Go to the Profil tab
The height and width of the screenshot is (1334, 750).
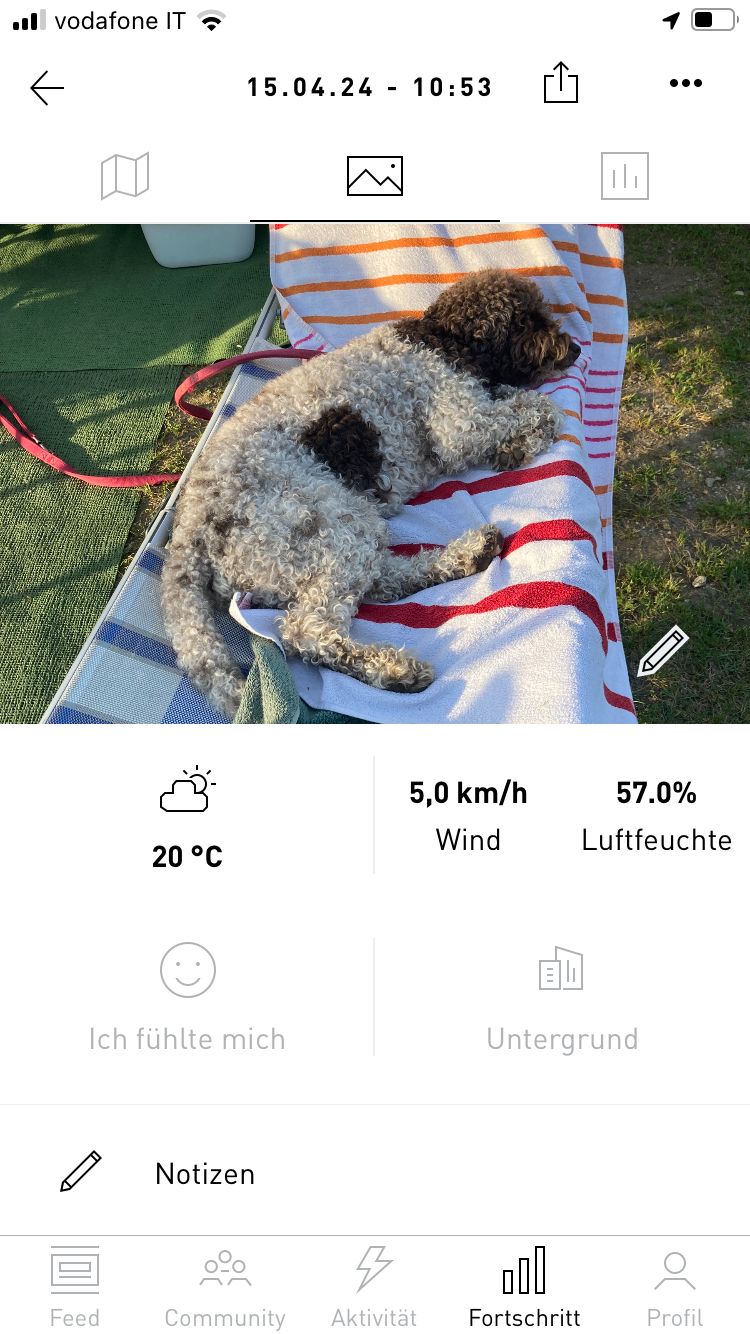pyautogui.click(x=675, y=1286)
